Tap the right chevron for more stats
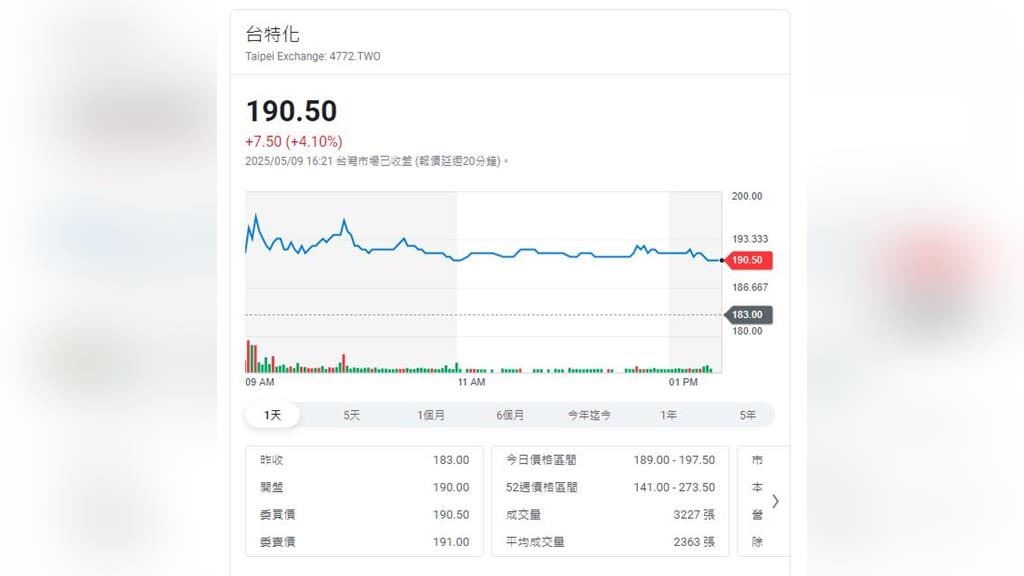The height and width of the screenshot is (576, 1024). click(x=775, y=501)
